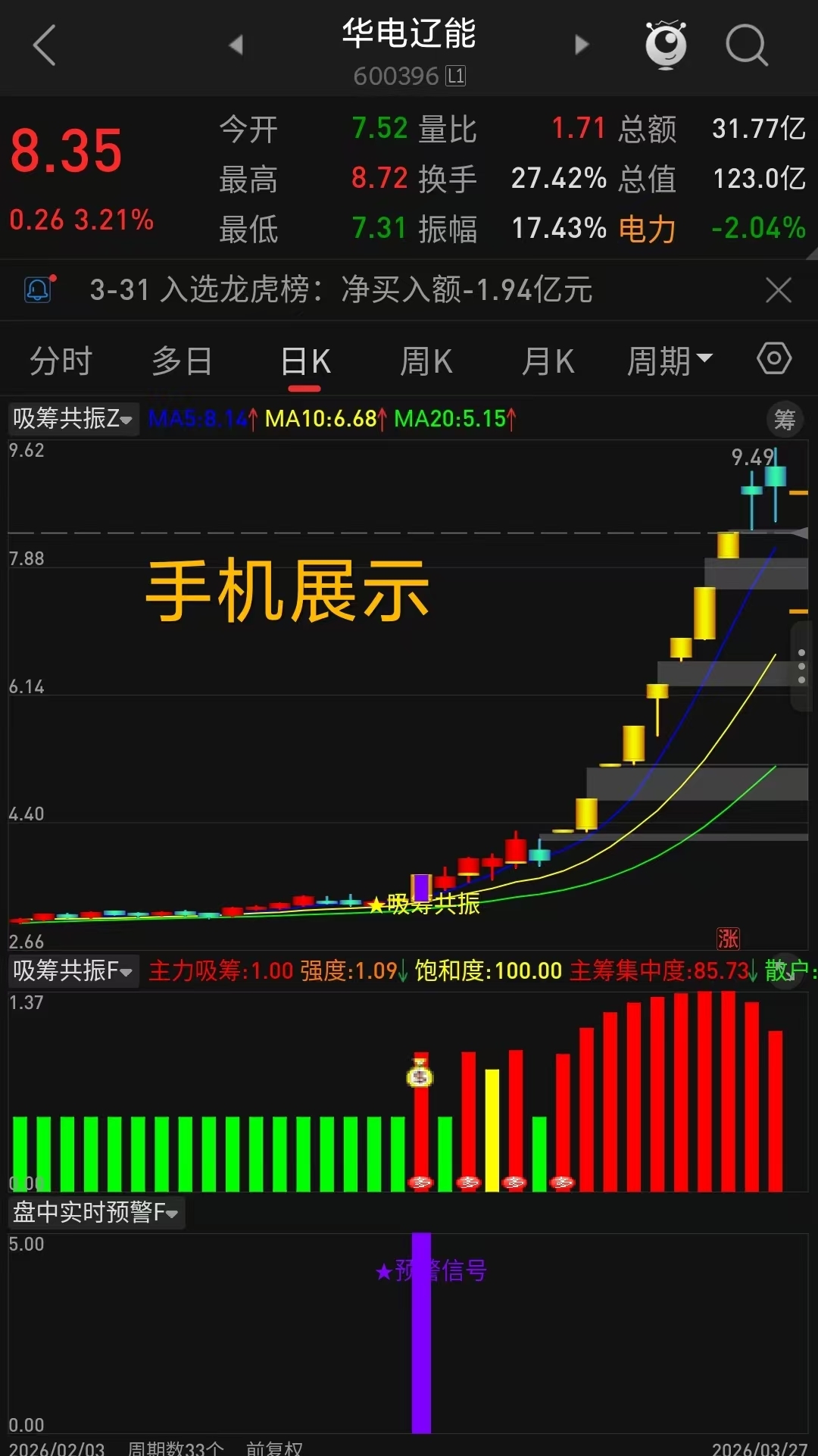
Task: Tap the 筹 chip distribution button
Action: [785, 419]
